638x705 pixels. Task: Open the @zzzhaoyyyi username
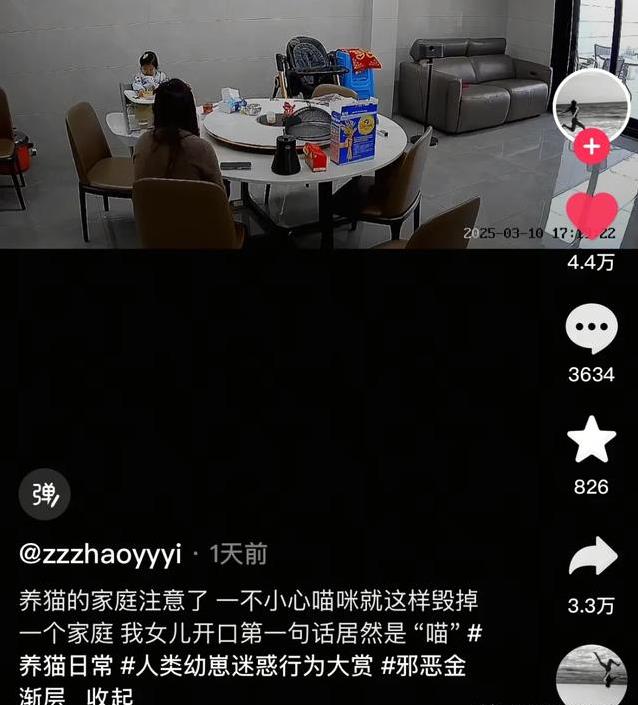point(100,553)
